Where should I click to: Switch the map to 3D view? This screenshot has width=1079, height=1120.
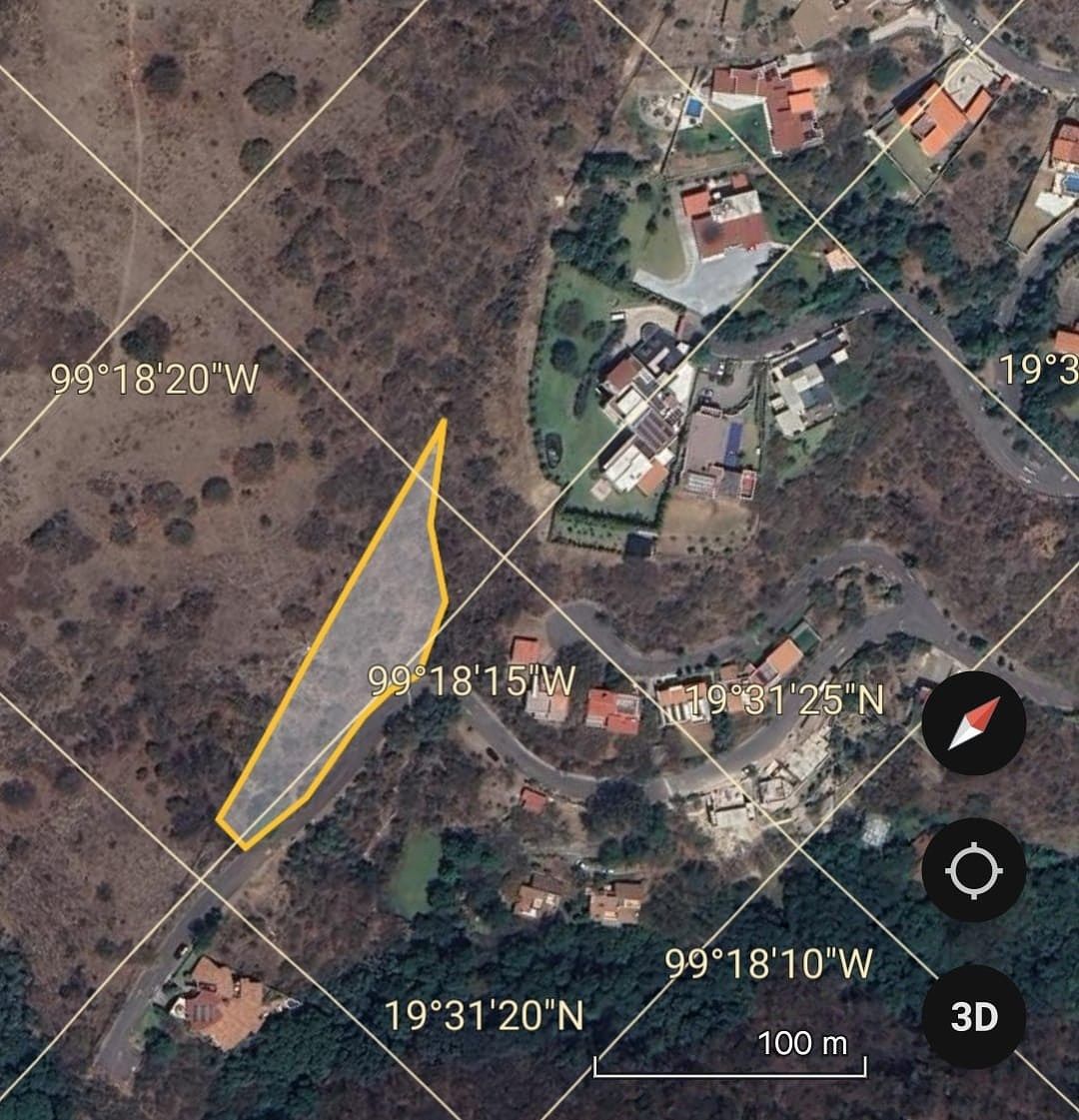973,1016
